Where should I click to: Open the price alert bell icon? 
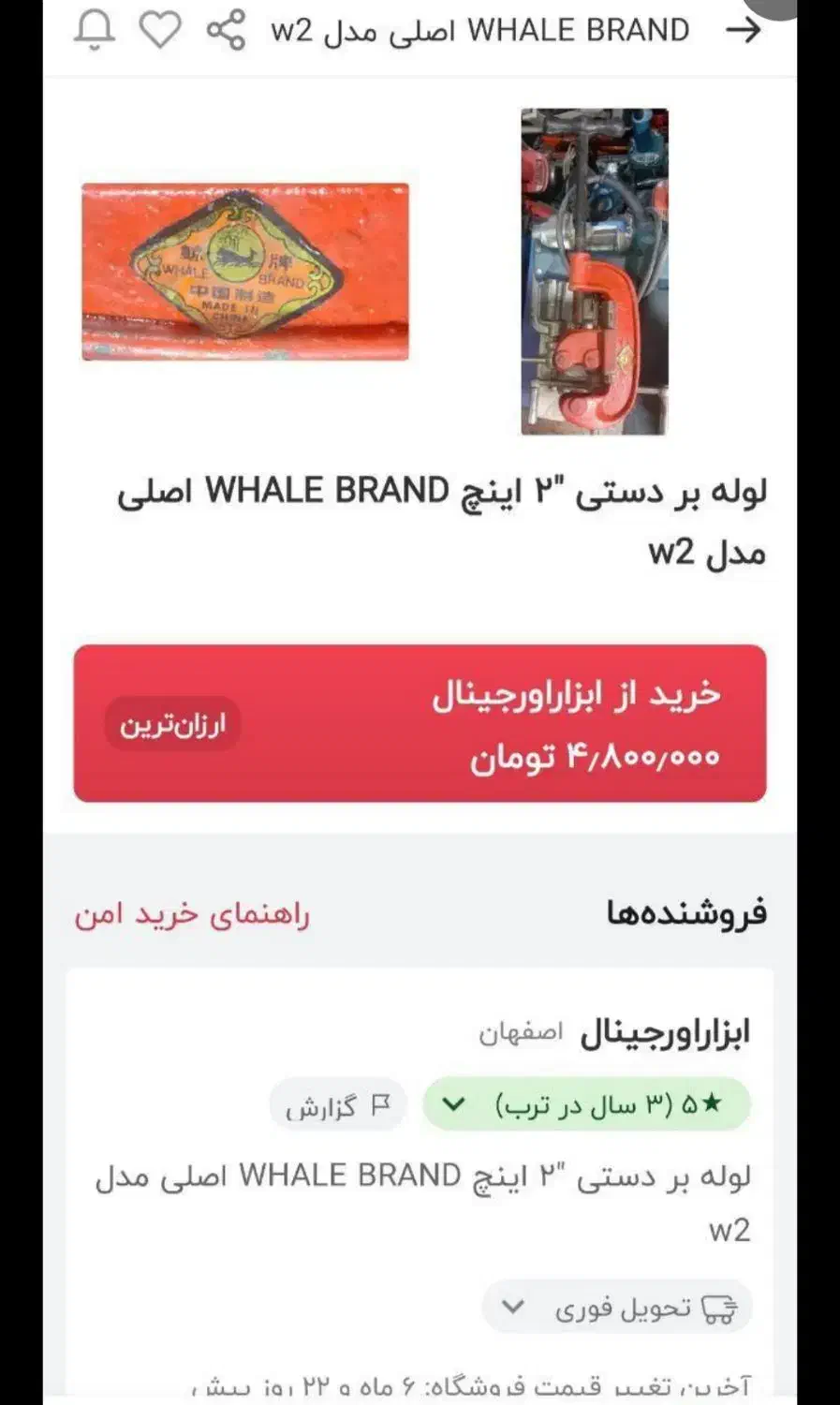(95, 30)
